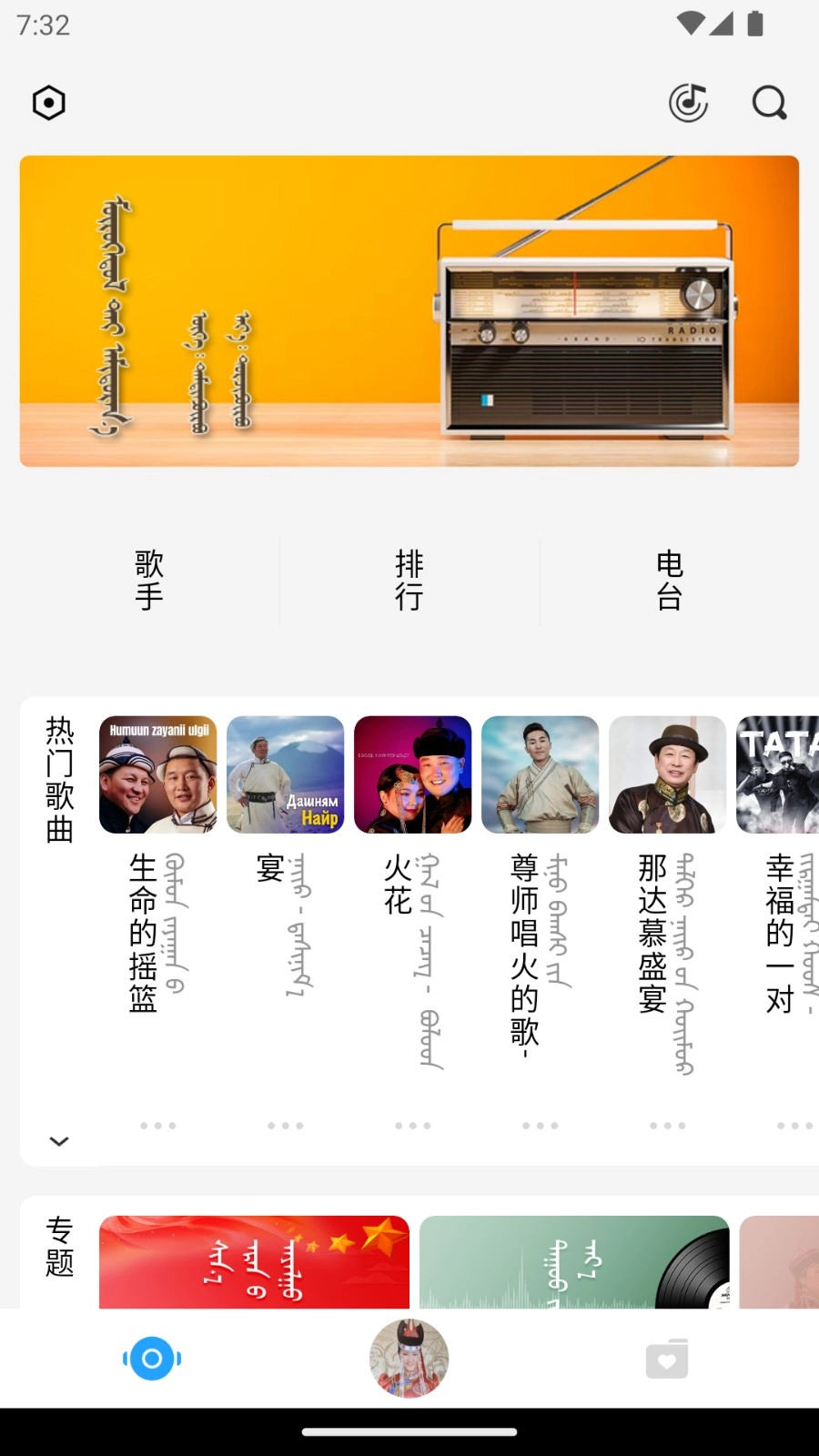Open the more options dots under 宴
The height and width of the screenshot is (1456, 819).
tap(285, 1125)
